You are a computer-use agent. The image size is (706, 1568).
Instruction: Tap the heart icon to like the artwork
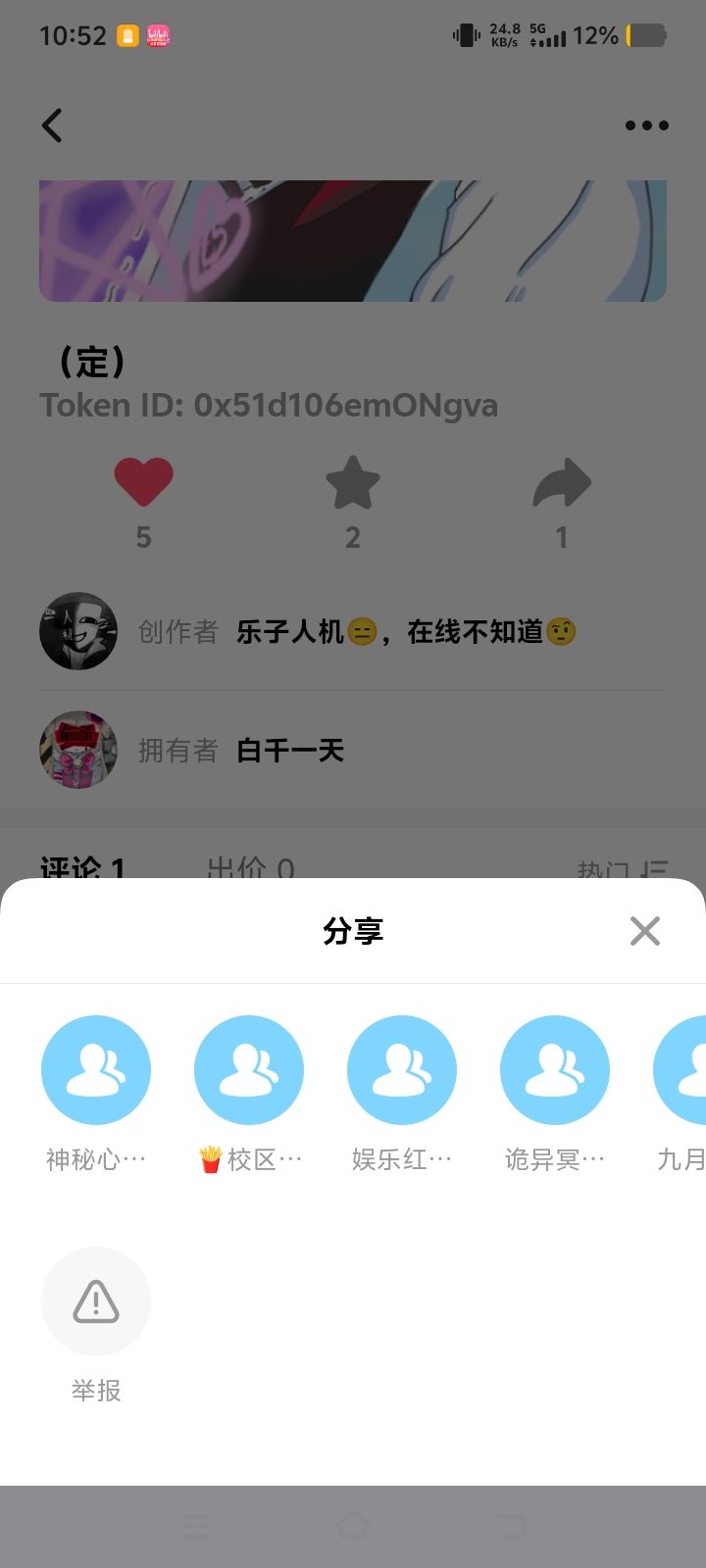click(144, 481)
